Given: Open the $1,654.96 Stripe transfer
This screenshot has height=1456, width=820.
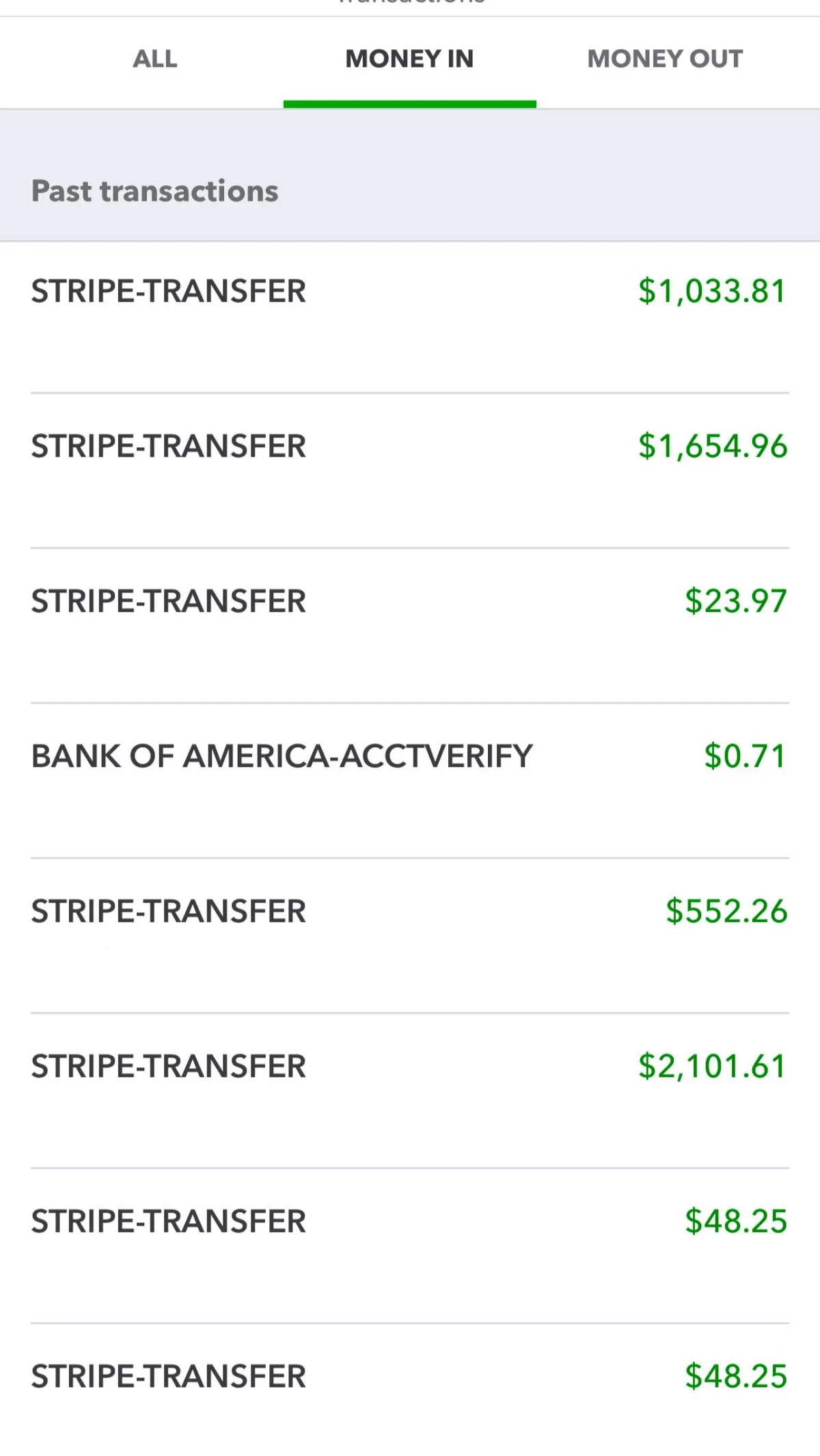Looking at the screenshot, I should pos(410,471).
